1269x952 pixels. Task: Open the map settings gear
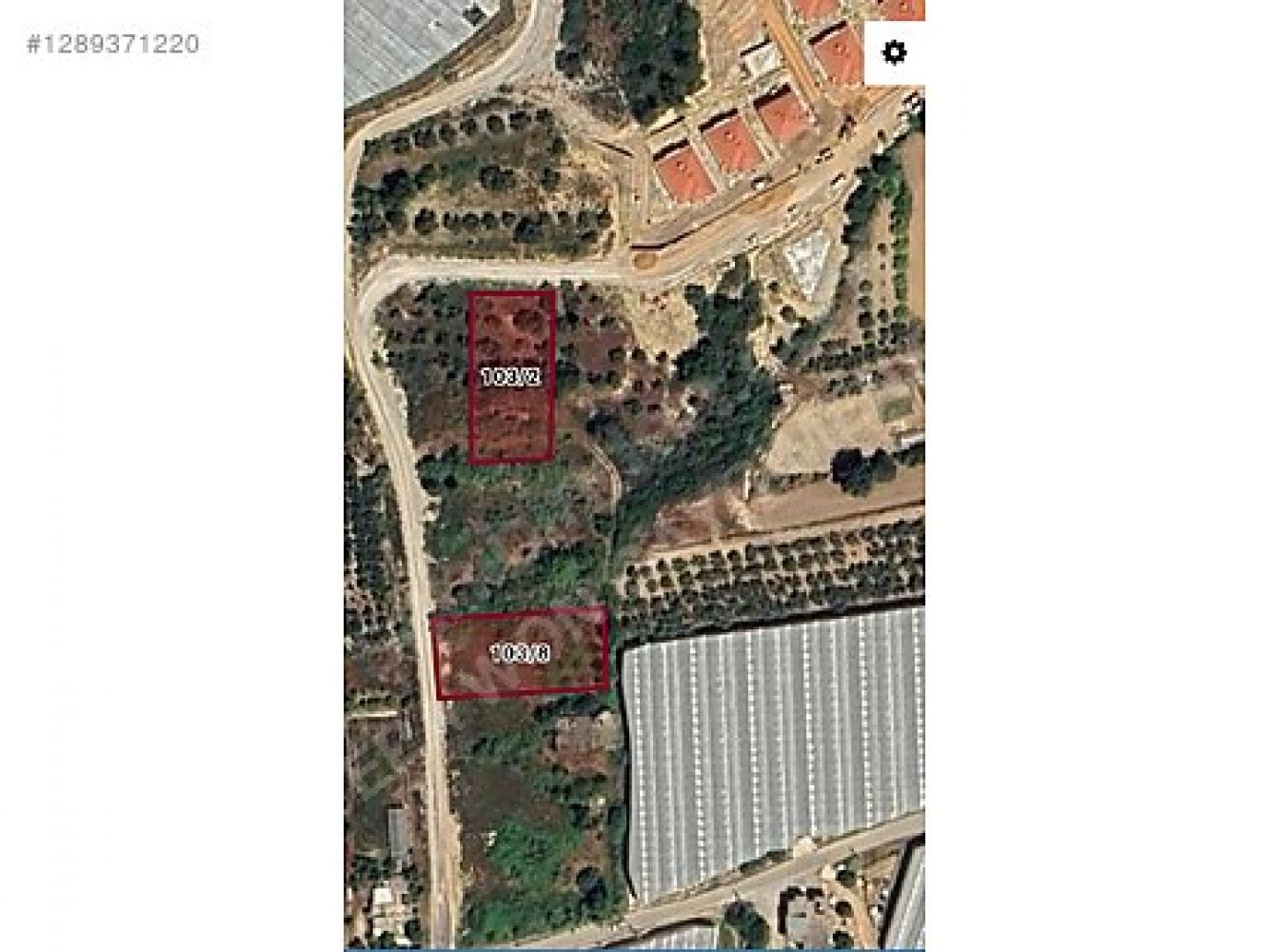(894, 52)
